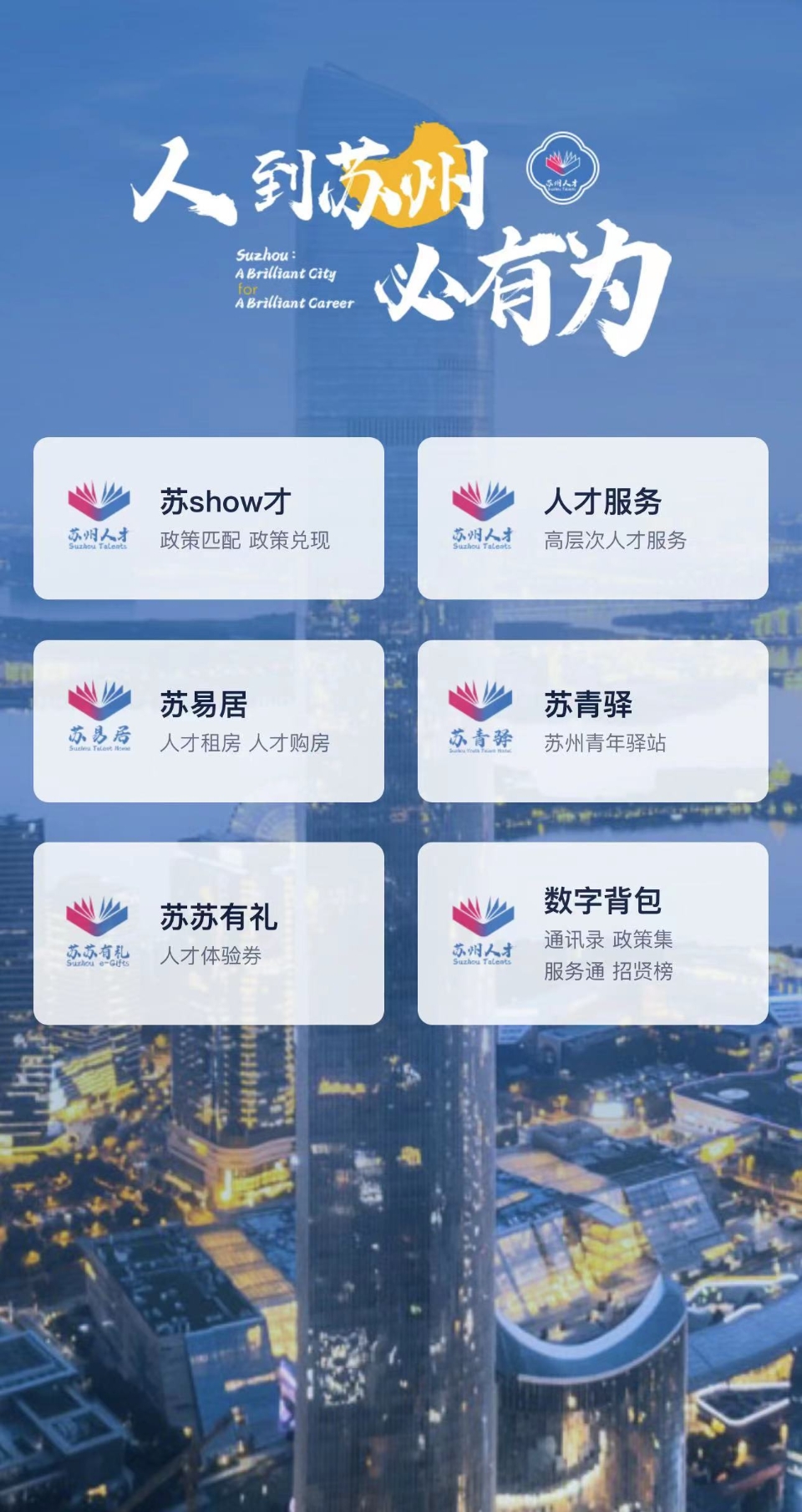This screenshot has width=802, height=1512.
Task: Open the 苏show才 policy matching card
Action: click(x=209, y=518)
